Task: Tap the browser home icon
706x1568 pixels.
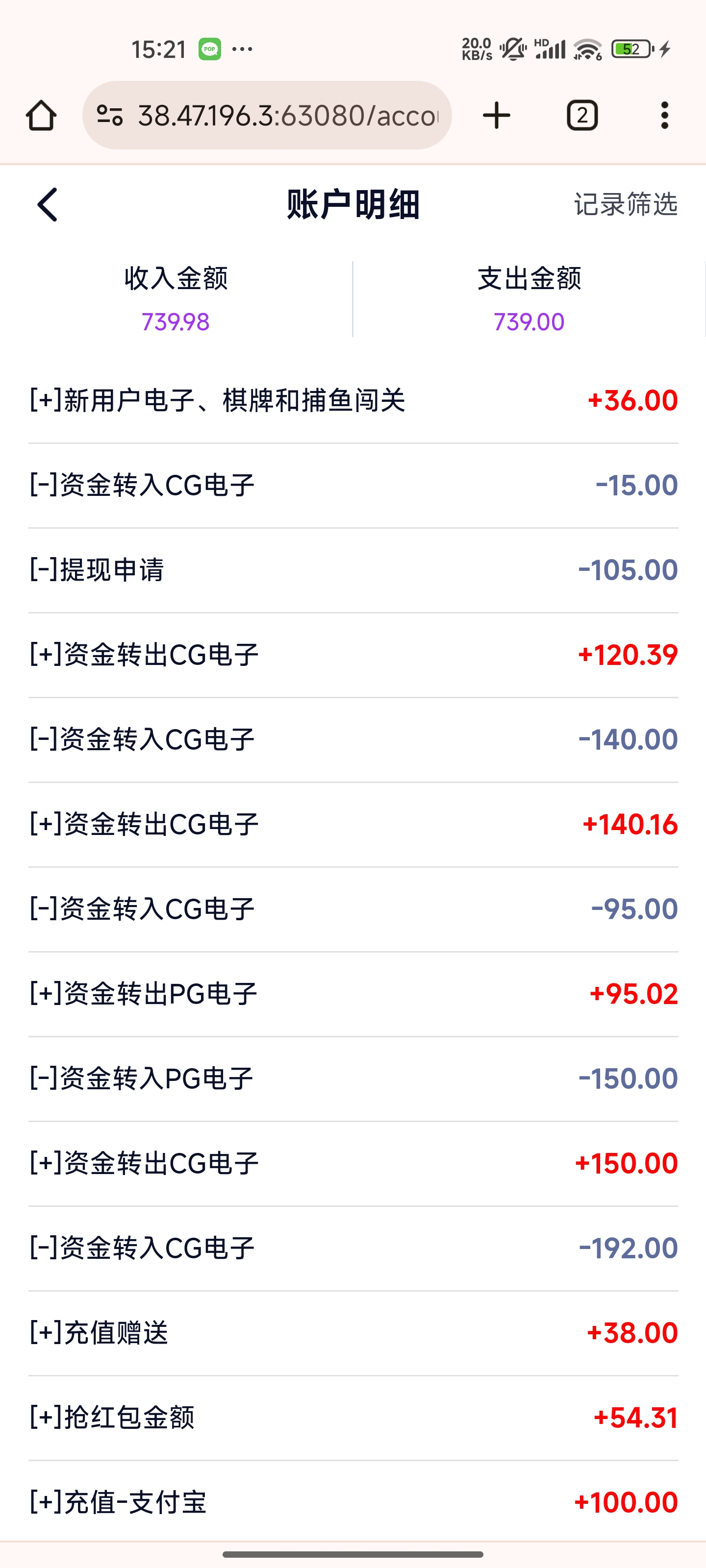Action: pos(41,115)
